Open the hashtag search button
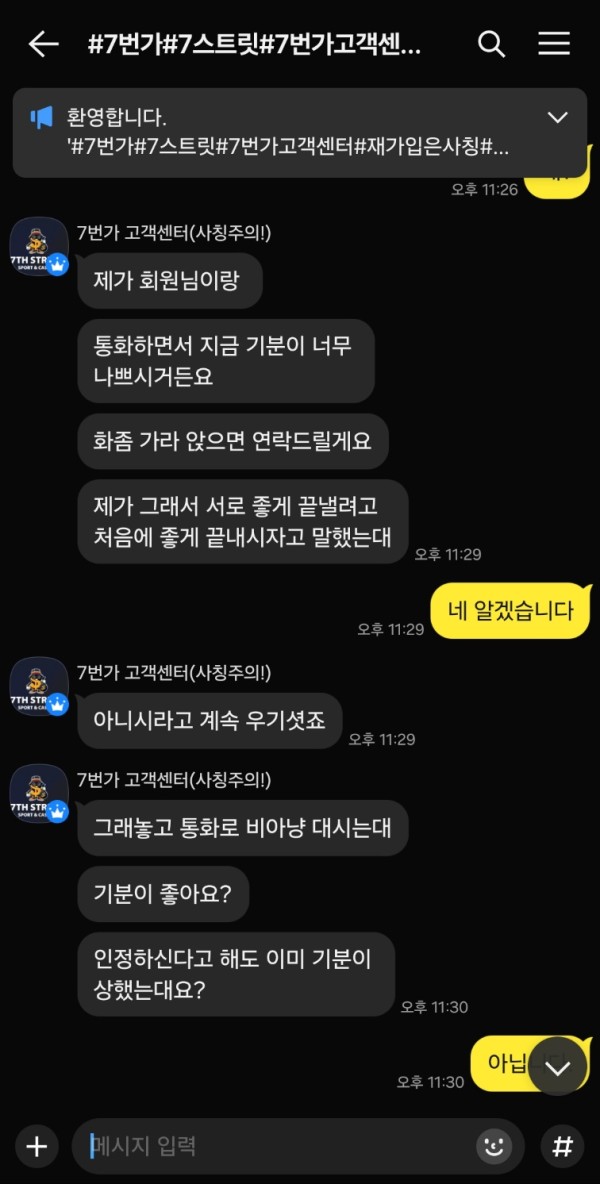 [563, 1146]
